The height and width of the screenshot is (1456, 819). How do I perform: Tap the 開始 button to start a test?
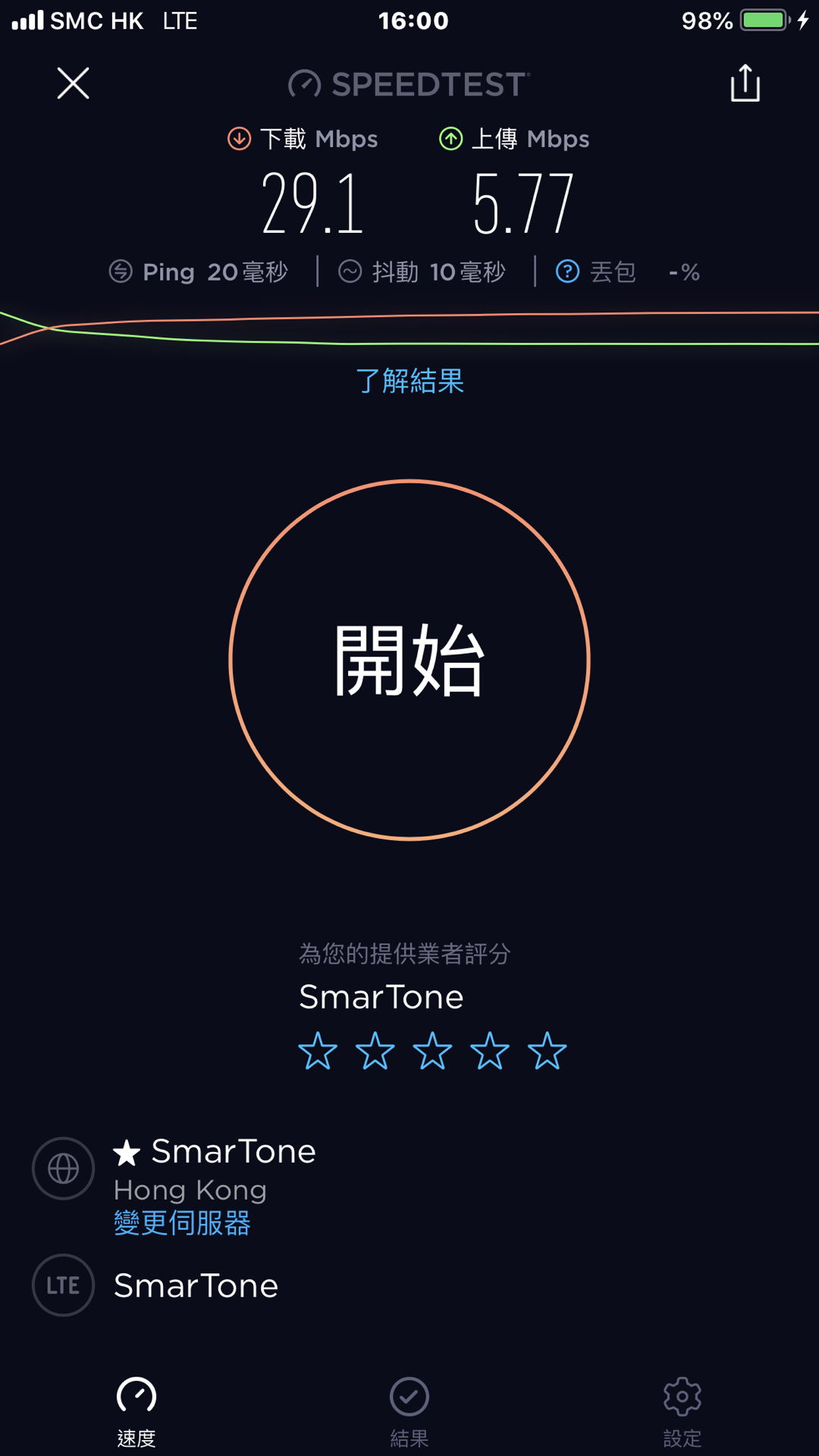tap(409, 660)
